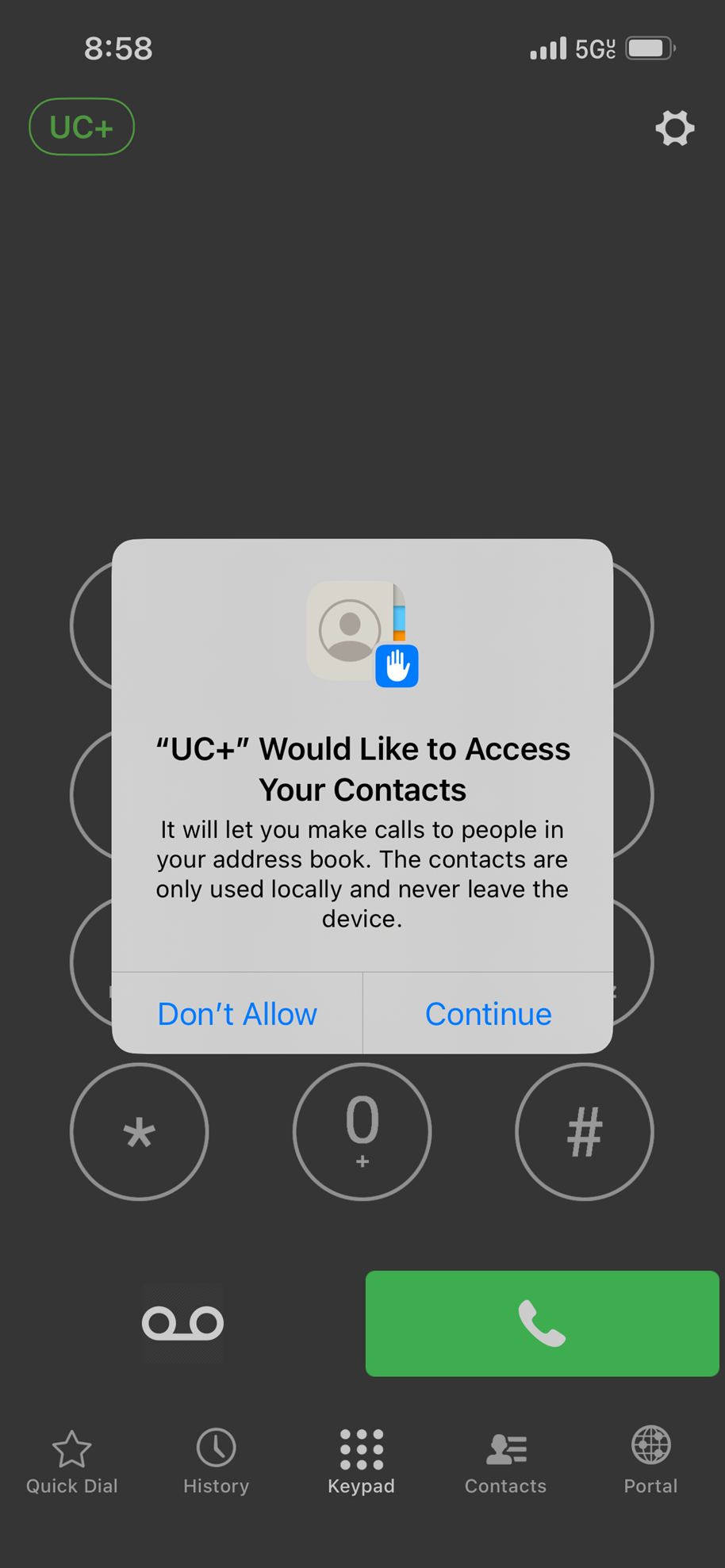Open settings via the gear icon
The height and width of the screenshot is (1568, 725).
point(674,128)
